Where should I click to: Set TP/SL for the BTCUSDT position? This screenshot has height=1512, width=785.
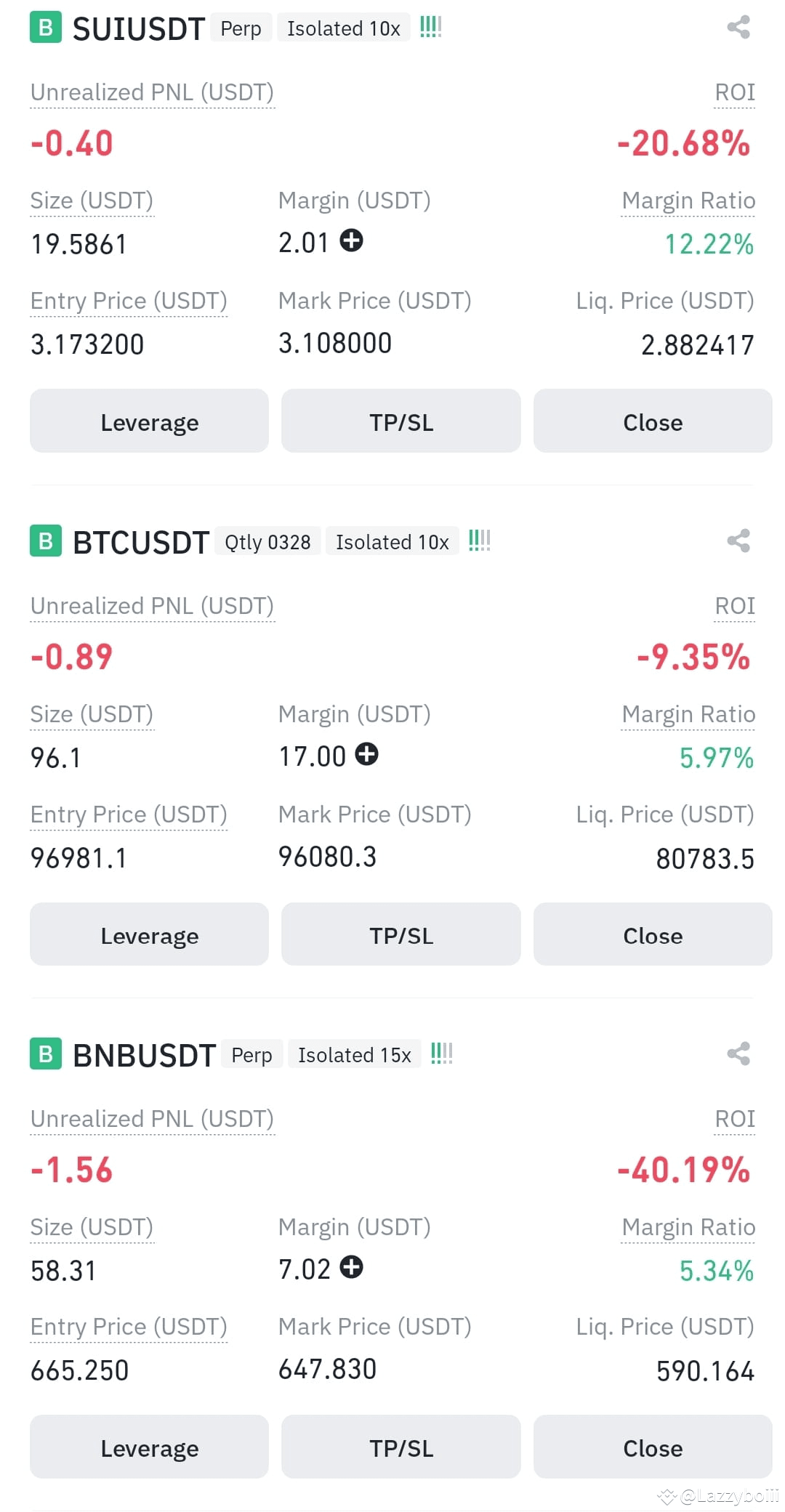point(400,935)
